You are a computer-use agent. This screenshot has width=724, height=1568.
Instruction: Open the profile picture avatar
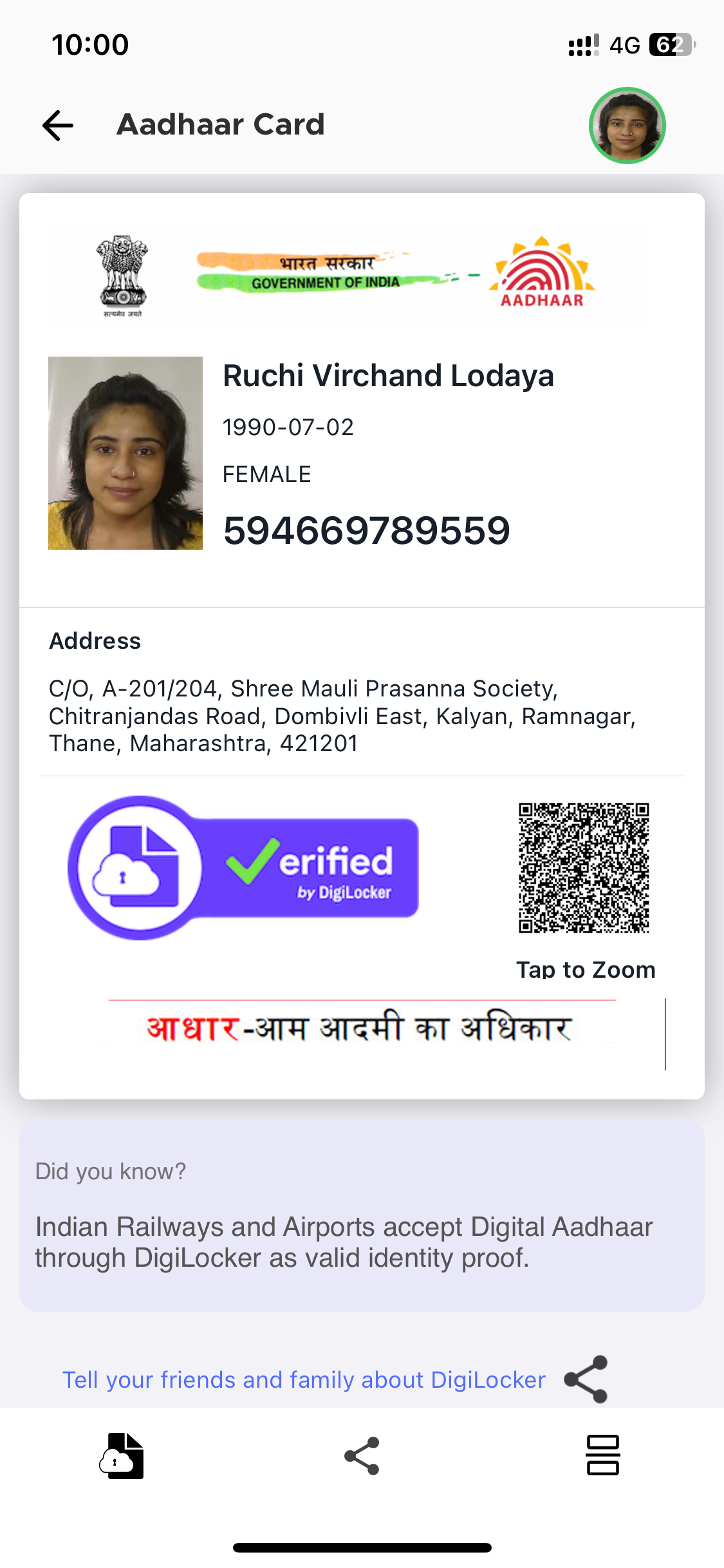pos(627,126)
